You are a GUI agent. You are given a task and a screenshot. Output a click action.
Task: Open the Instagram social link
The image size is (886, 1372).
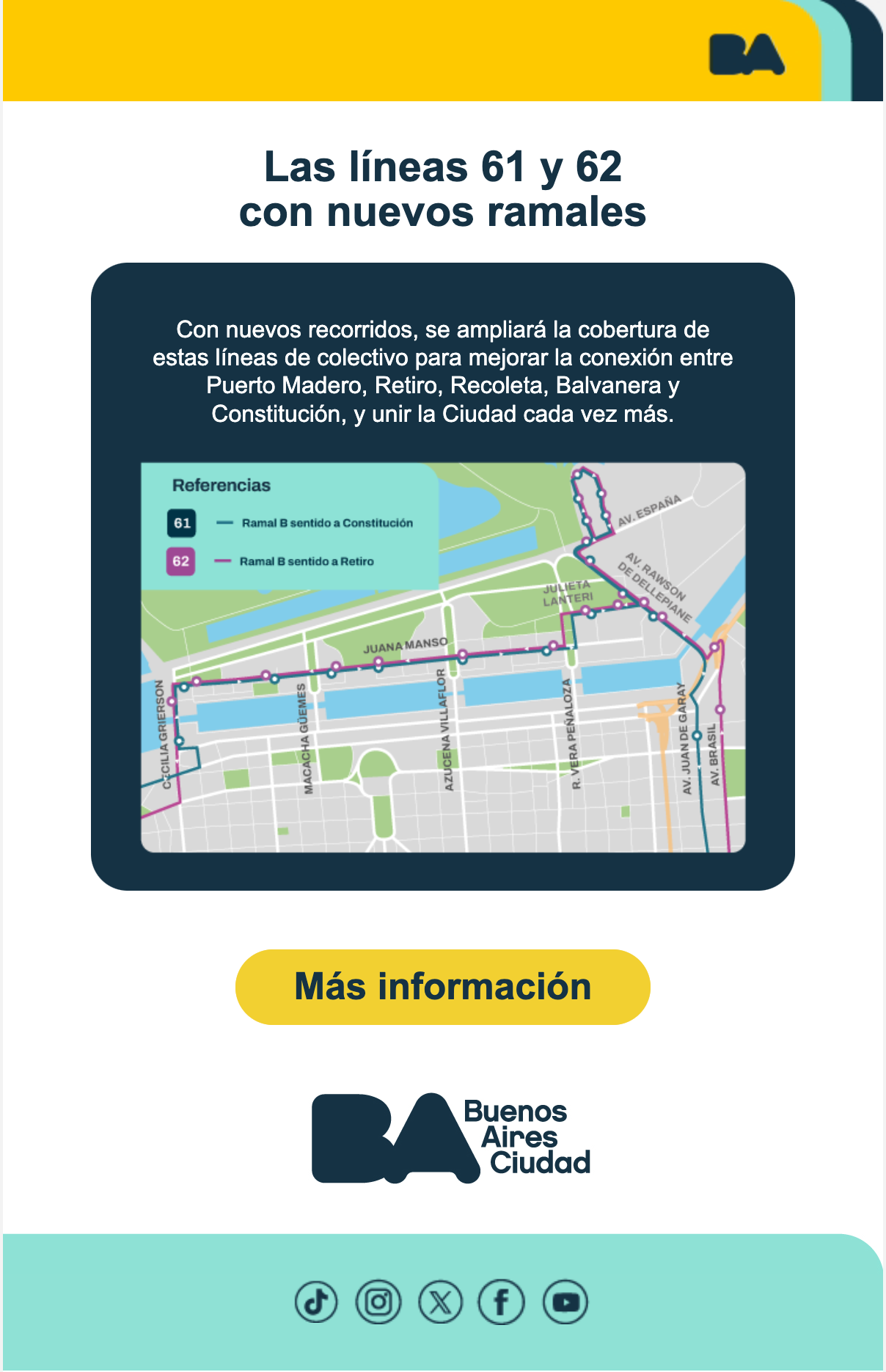coord(378,1302)
